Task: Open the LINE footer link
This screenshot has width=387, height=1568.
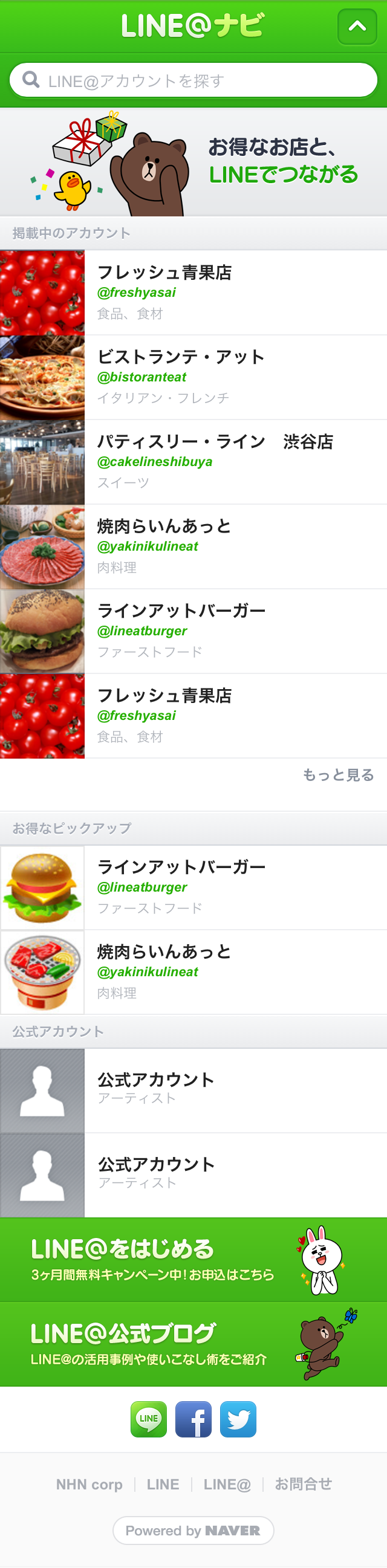Action: [x=163, y=1484]
